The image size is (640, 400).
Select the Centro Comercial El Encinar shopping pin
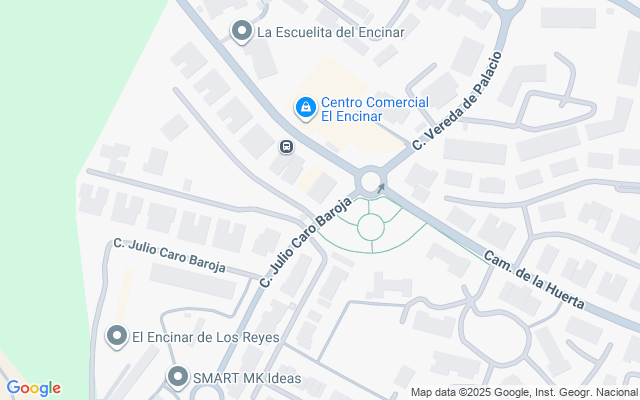(x=305, y=105)
